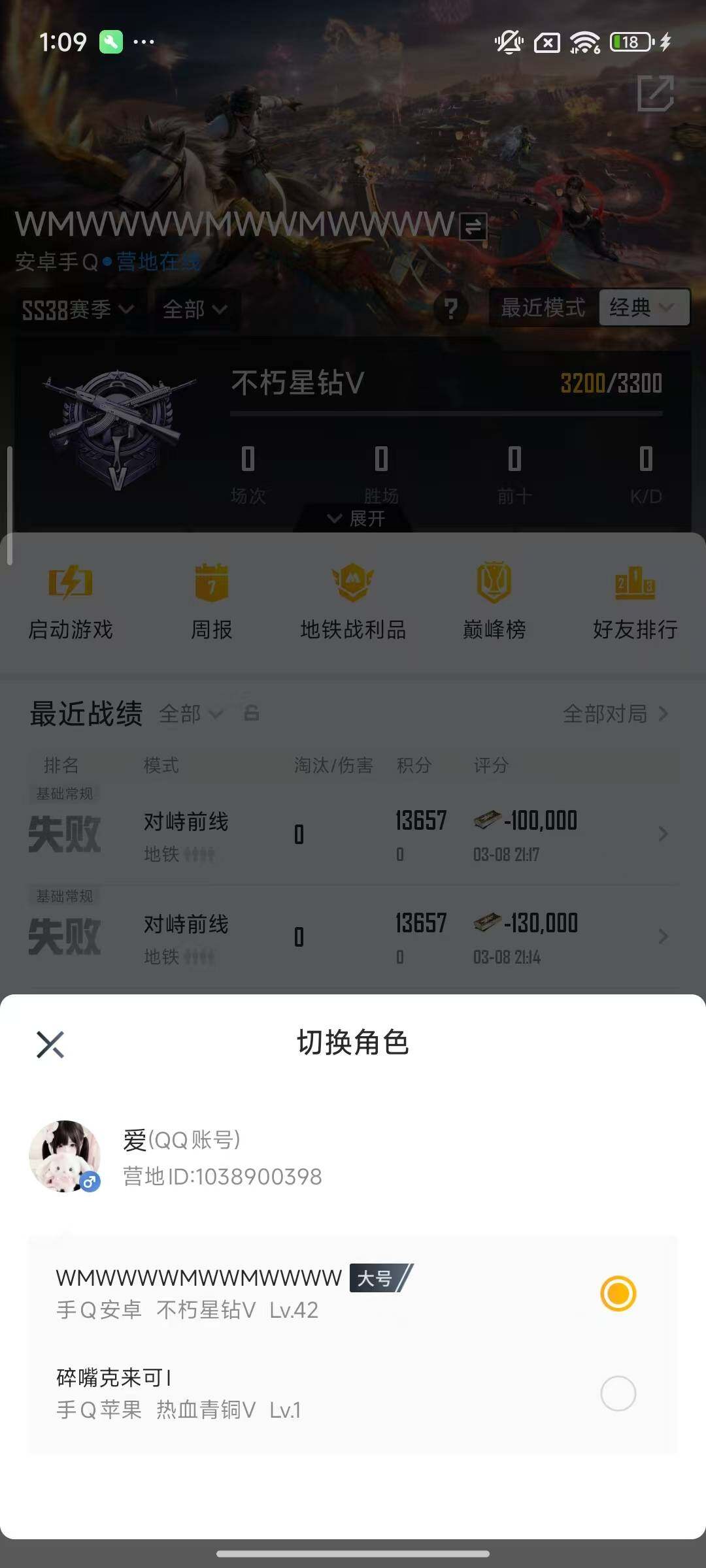Screen dimensions: 706x1568
Task: Tap the 展开 expander on rank card
Action: coord(356,518)
